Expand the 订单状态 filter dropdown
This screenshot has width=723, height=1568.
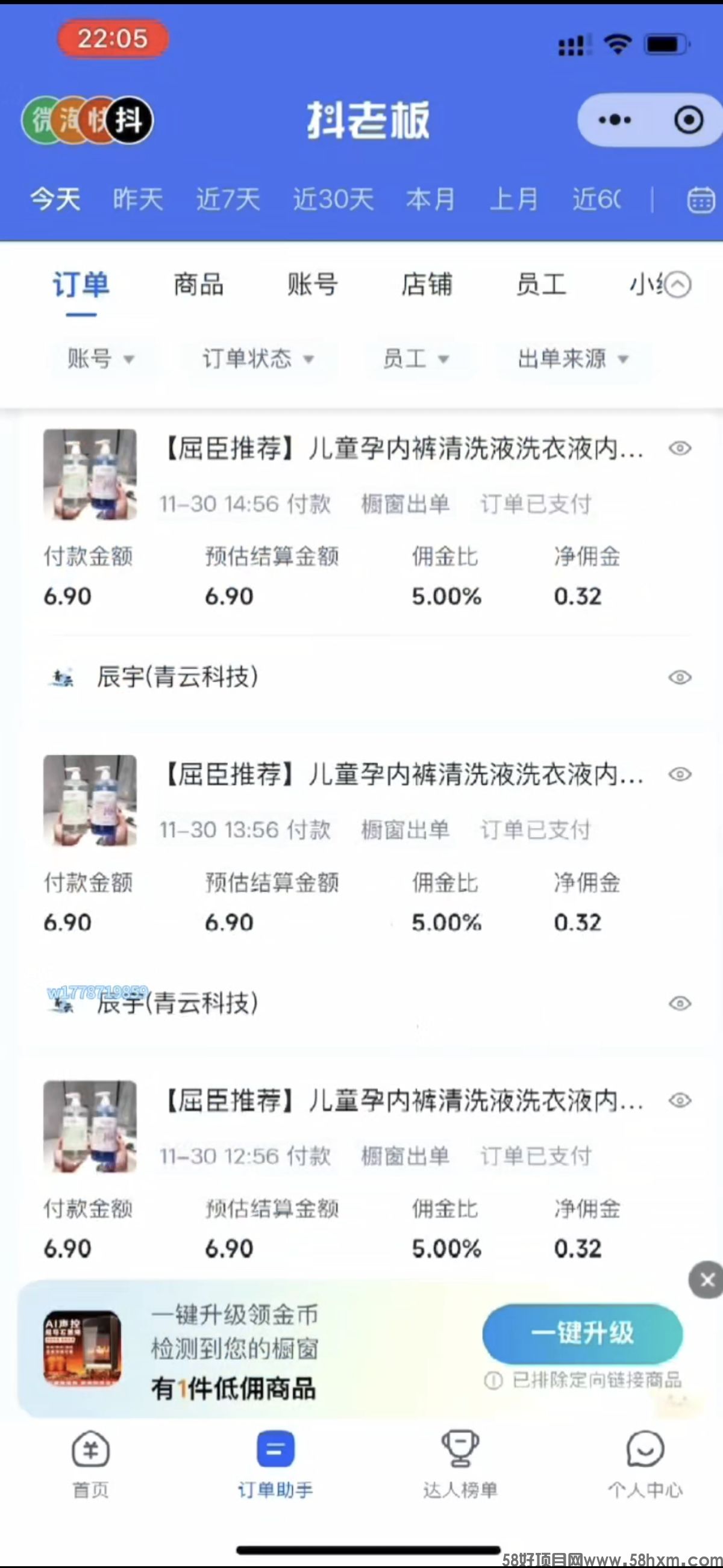pos(258,358)
